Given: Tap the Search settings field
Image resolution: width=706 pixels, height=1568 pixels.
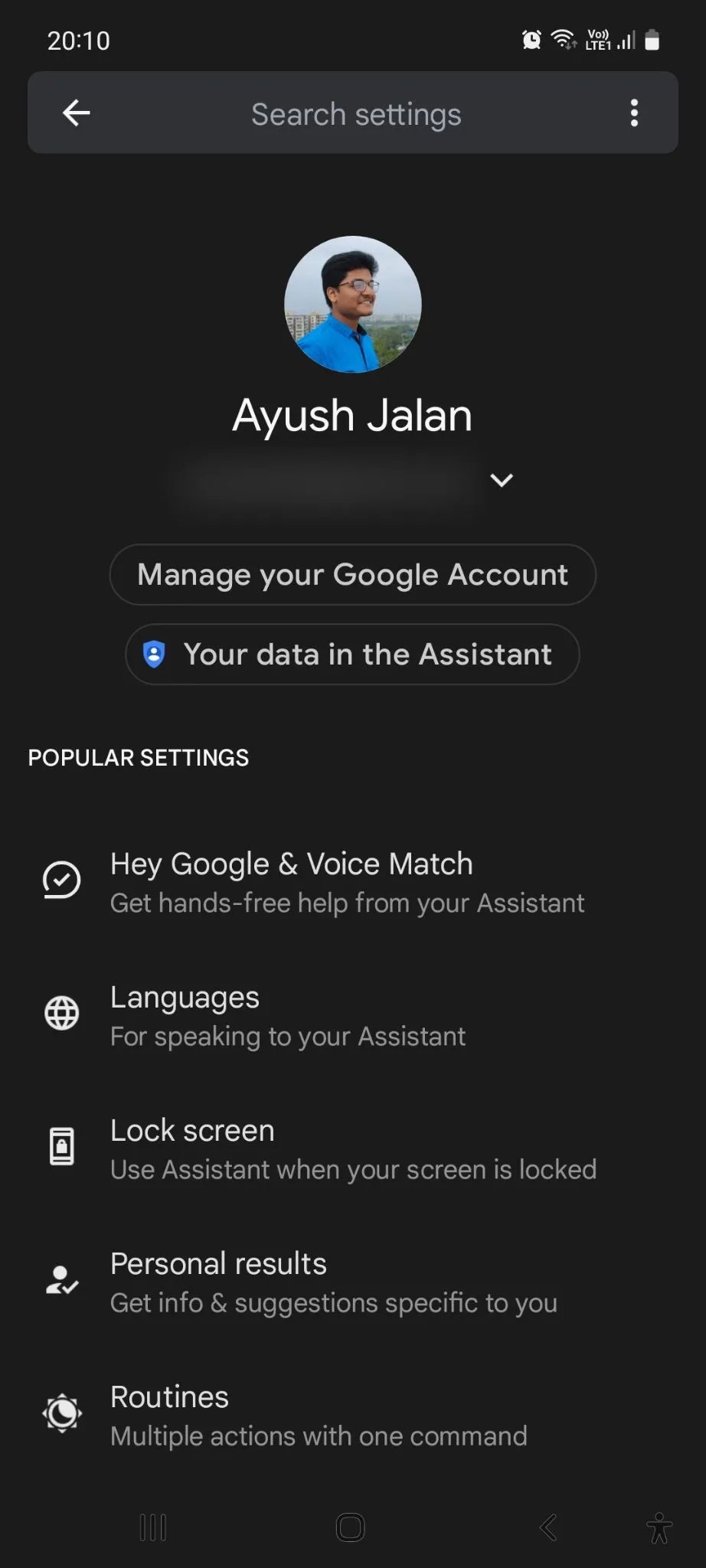Looking at the screenshot, I should 355,113.
